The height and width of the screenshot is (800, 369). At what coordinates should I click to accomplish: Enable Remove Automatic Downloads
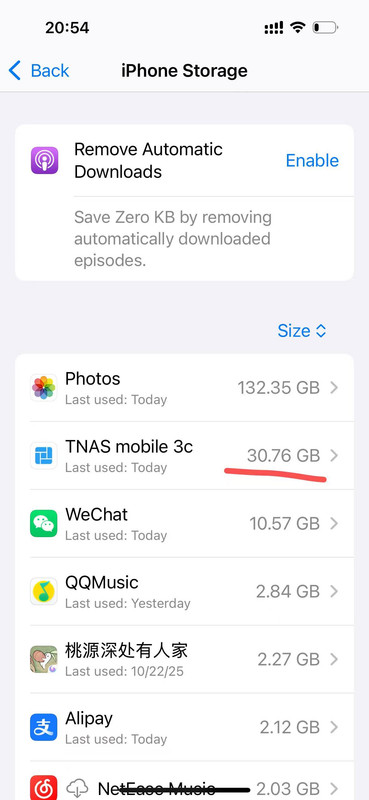(312, 160)
